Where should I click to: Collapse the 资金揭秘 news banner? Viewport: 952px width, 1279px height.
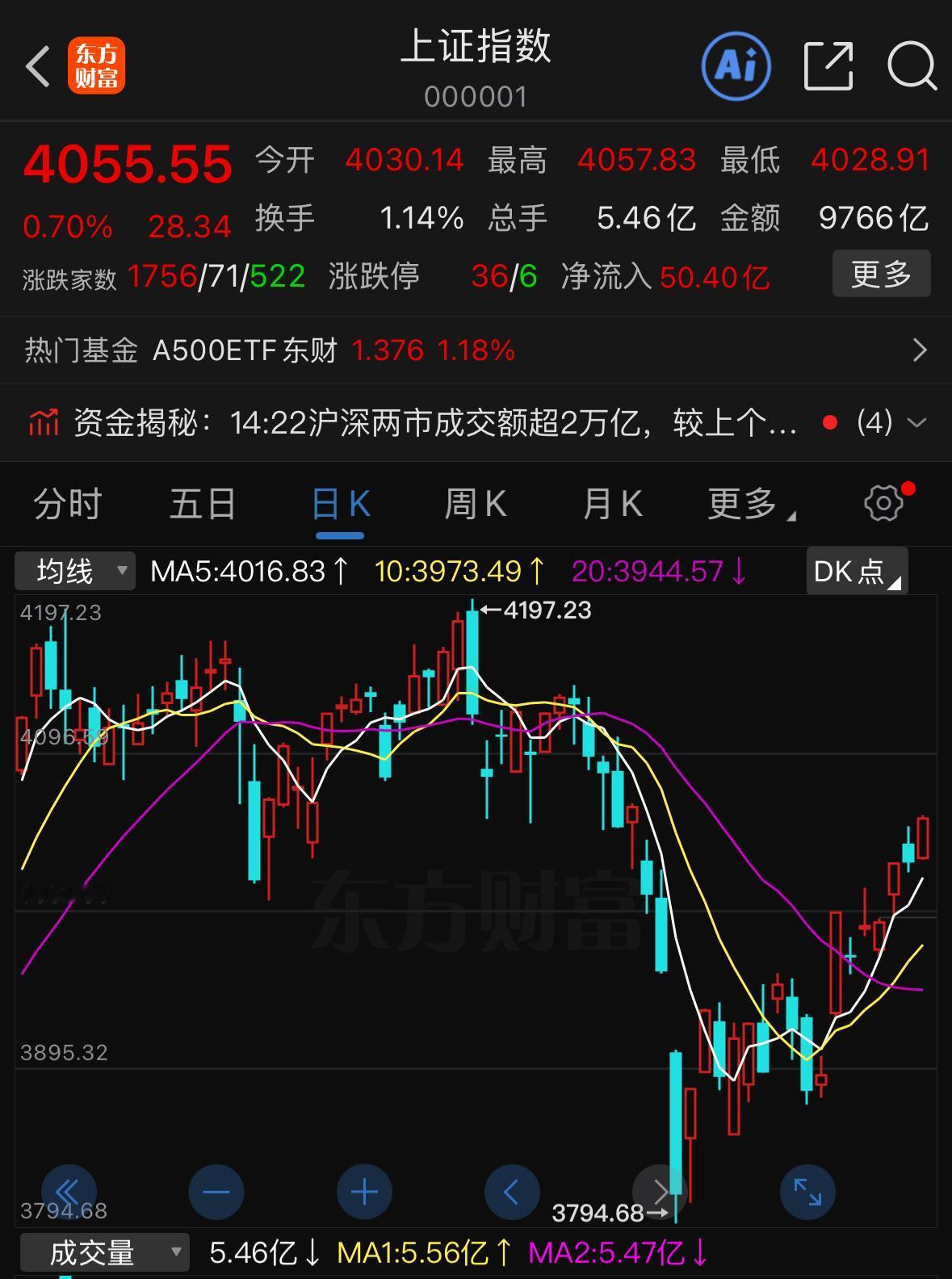click(916, 422)
